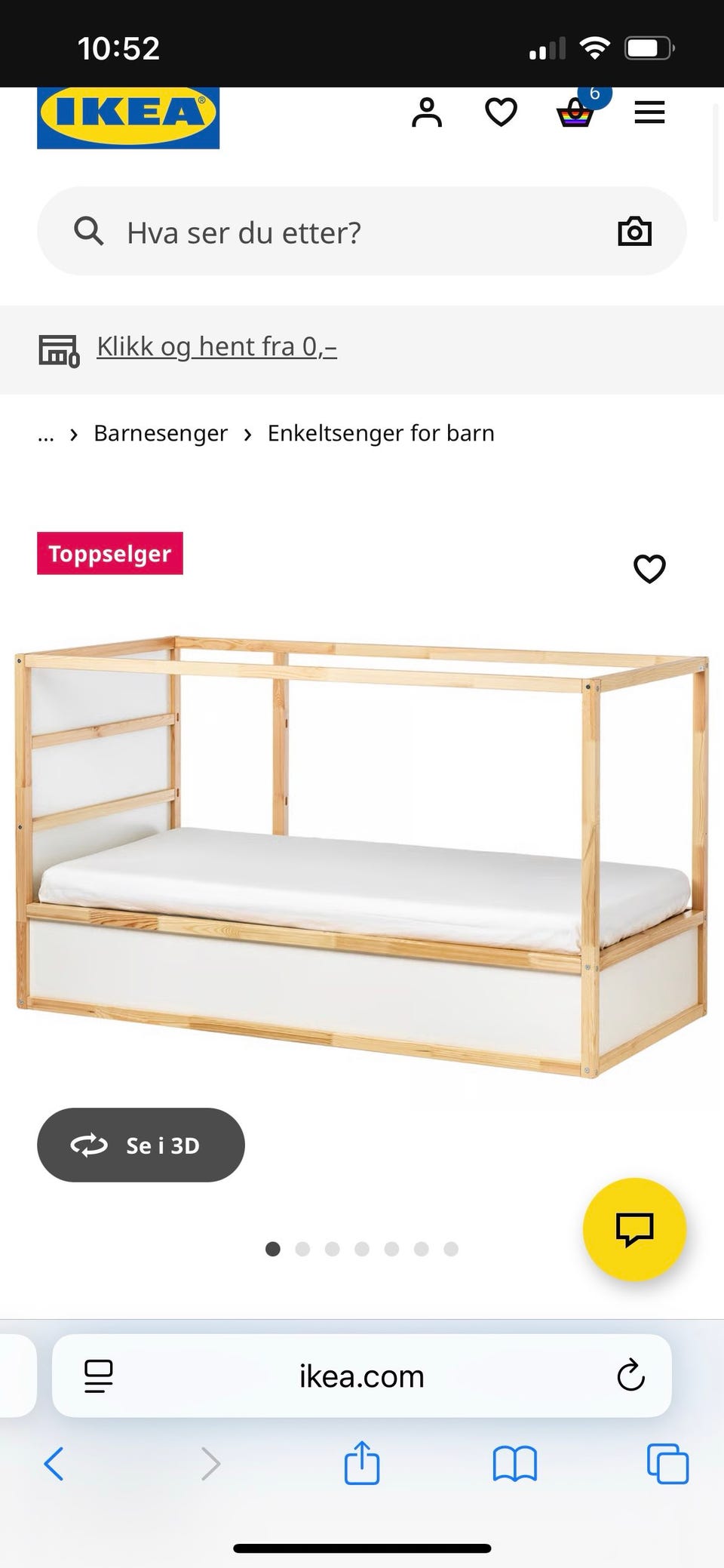The width and height of the screenshot is (724, 1568).
Task: Go to Barnesenger breadcrumb
Action: [x=160, y=433]
